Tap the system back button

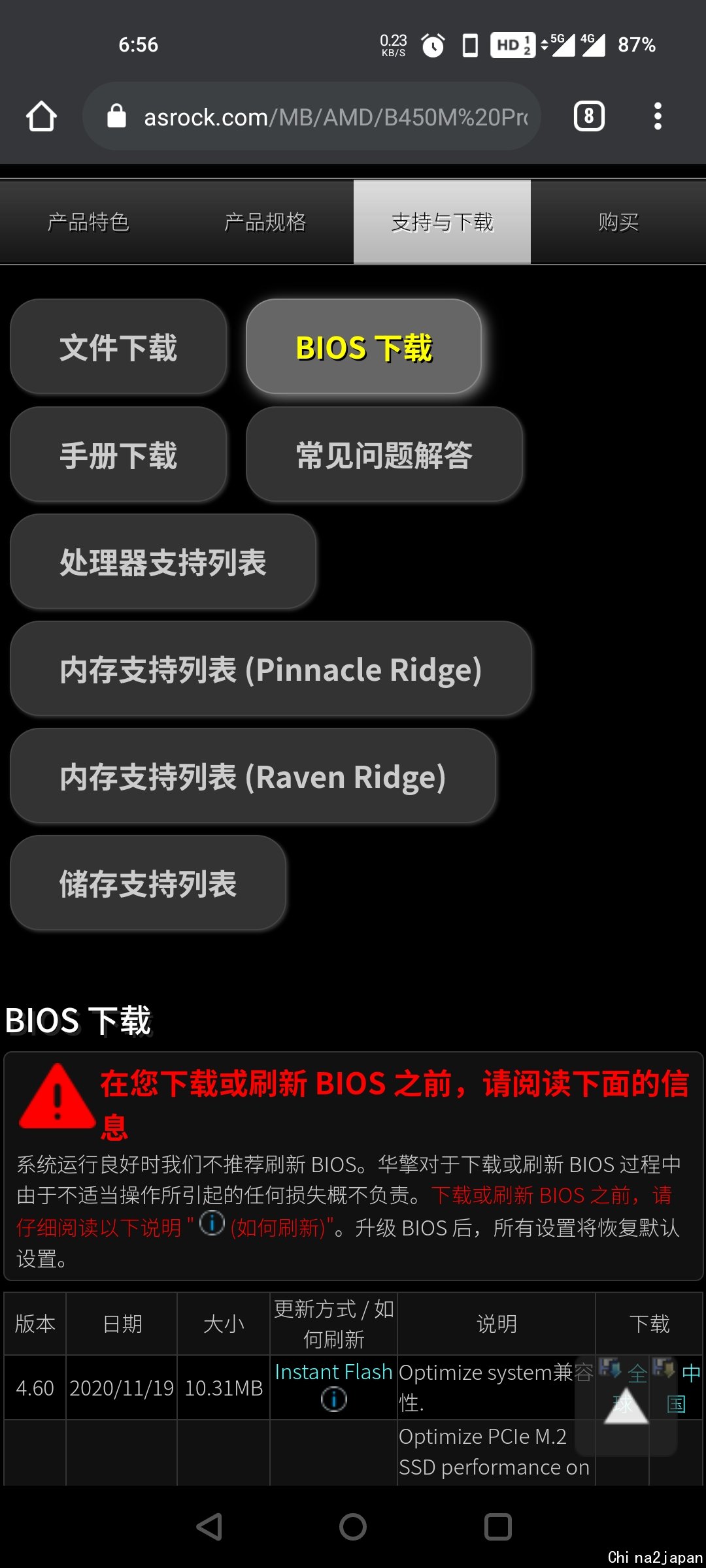coord(209,1527)
